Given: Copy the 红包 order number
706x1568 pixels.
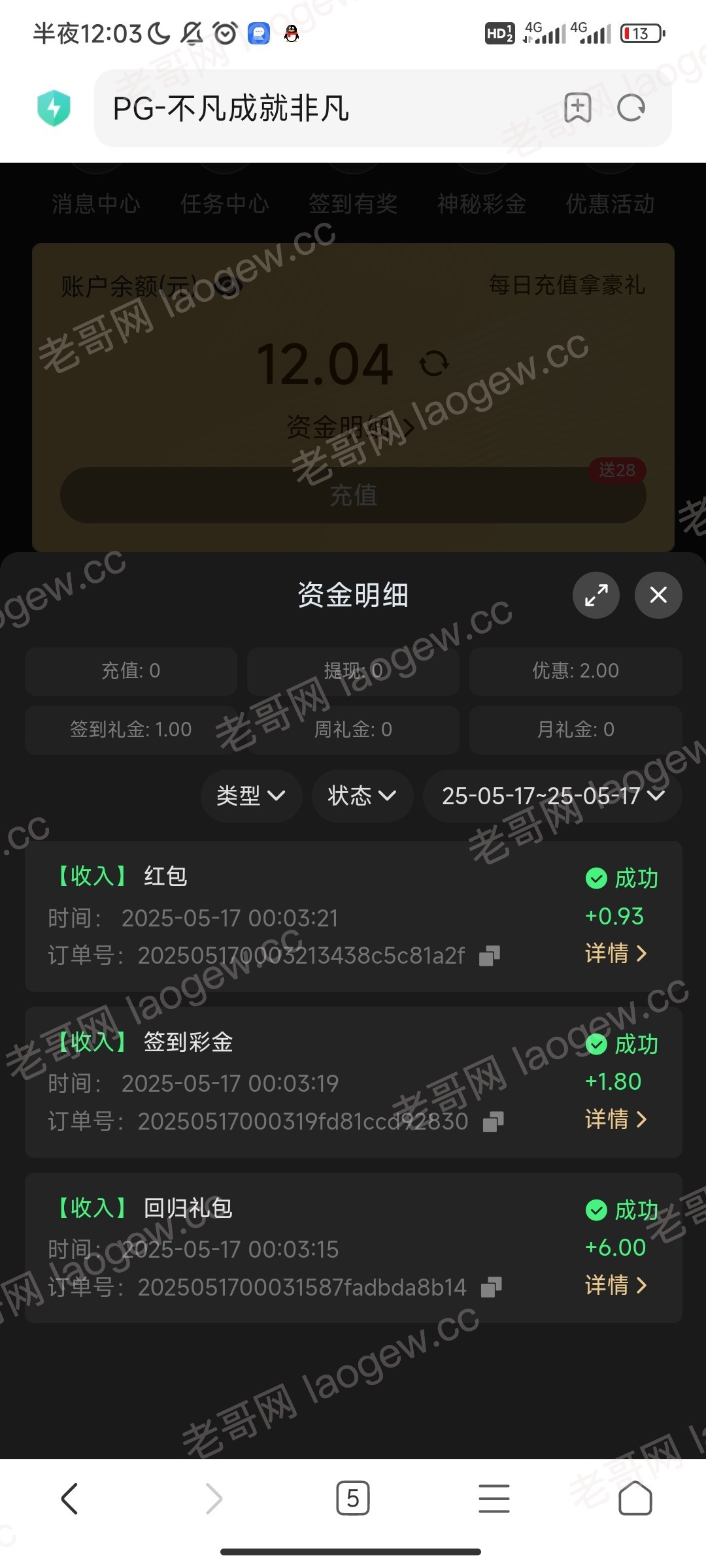Looking at the screenshot, I should [489, 956].
